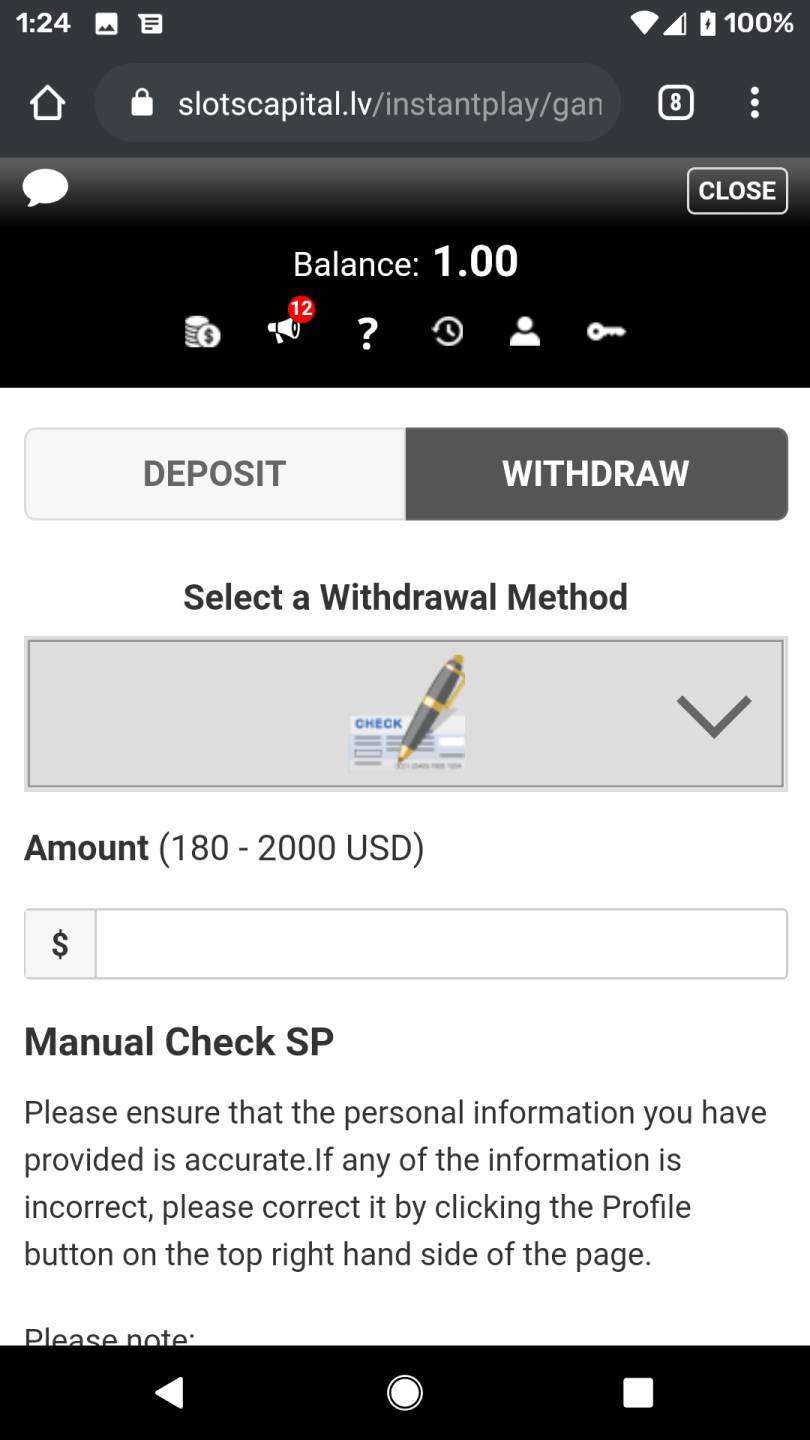Expand the withdrawal method dropdown
The height and width of the screenshot is (1440, 810).
[405, 714]
